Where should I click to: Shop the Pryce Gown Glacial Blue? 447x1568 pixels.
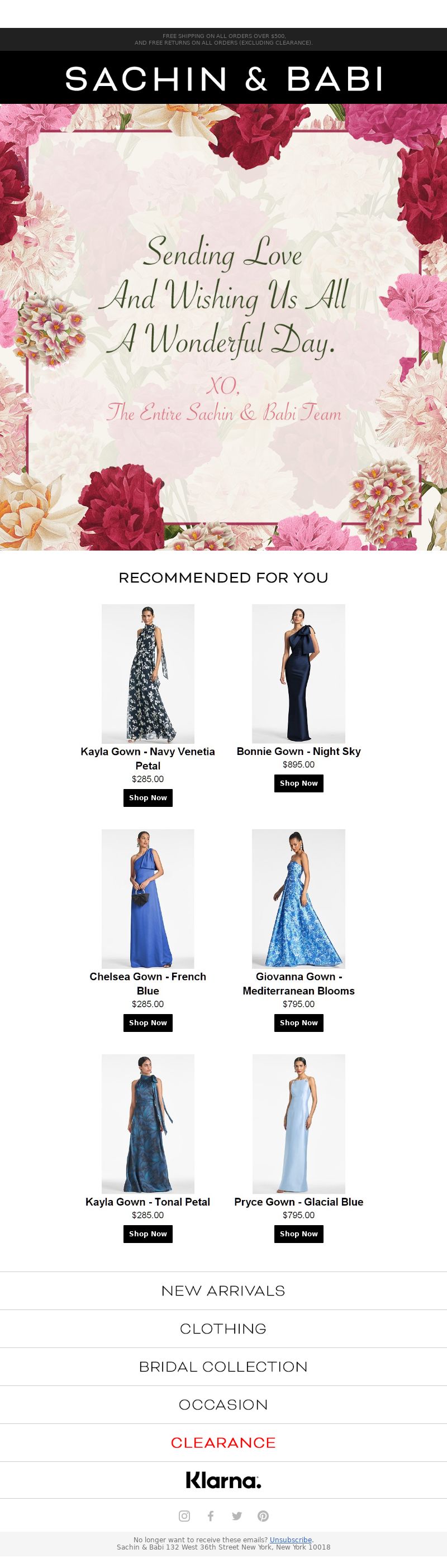tap(298, 1233)
